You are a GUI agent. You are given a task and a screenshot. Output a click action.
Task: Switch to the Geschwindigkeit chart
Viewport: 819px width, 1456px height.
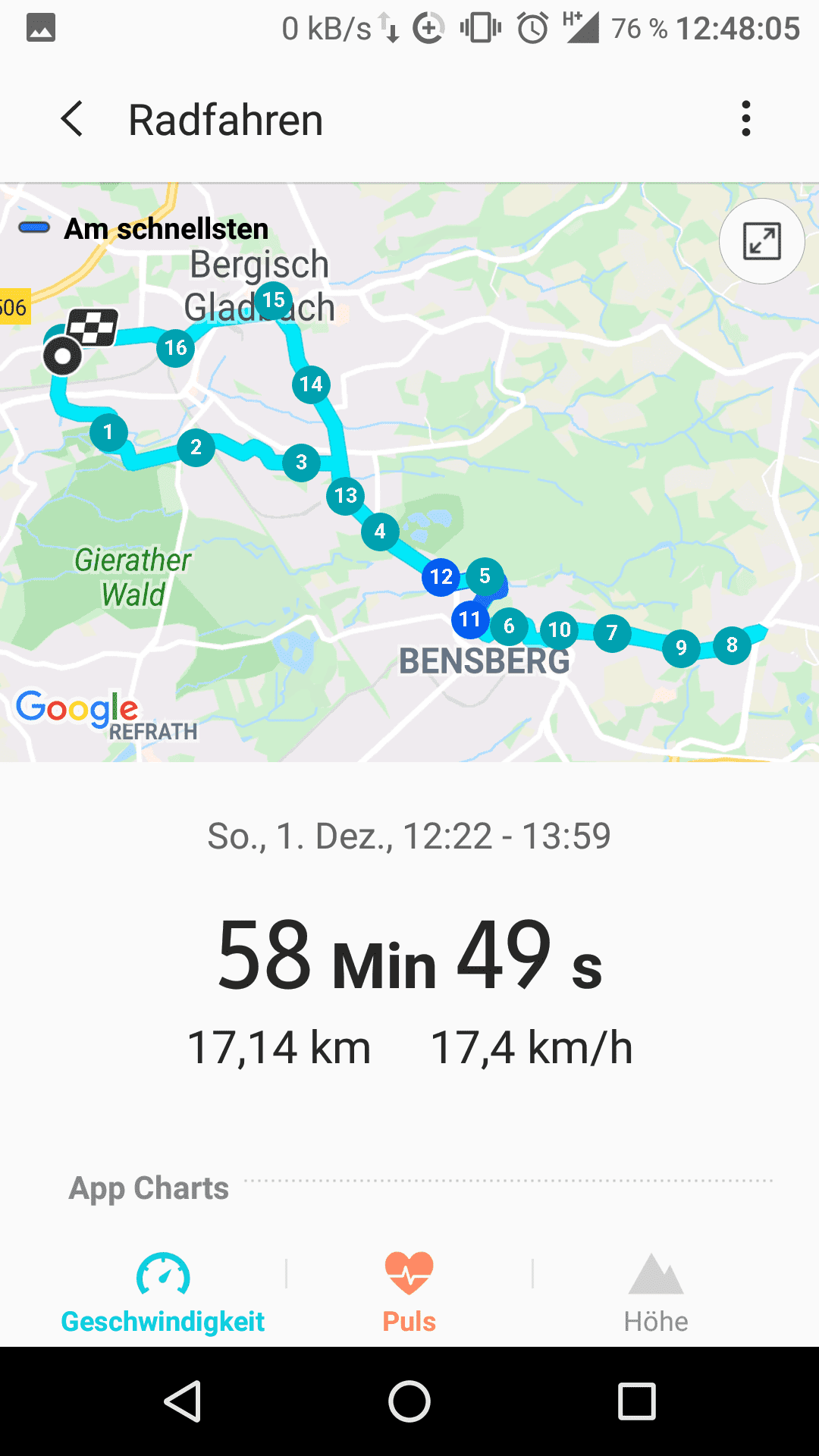(162, 1294)
